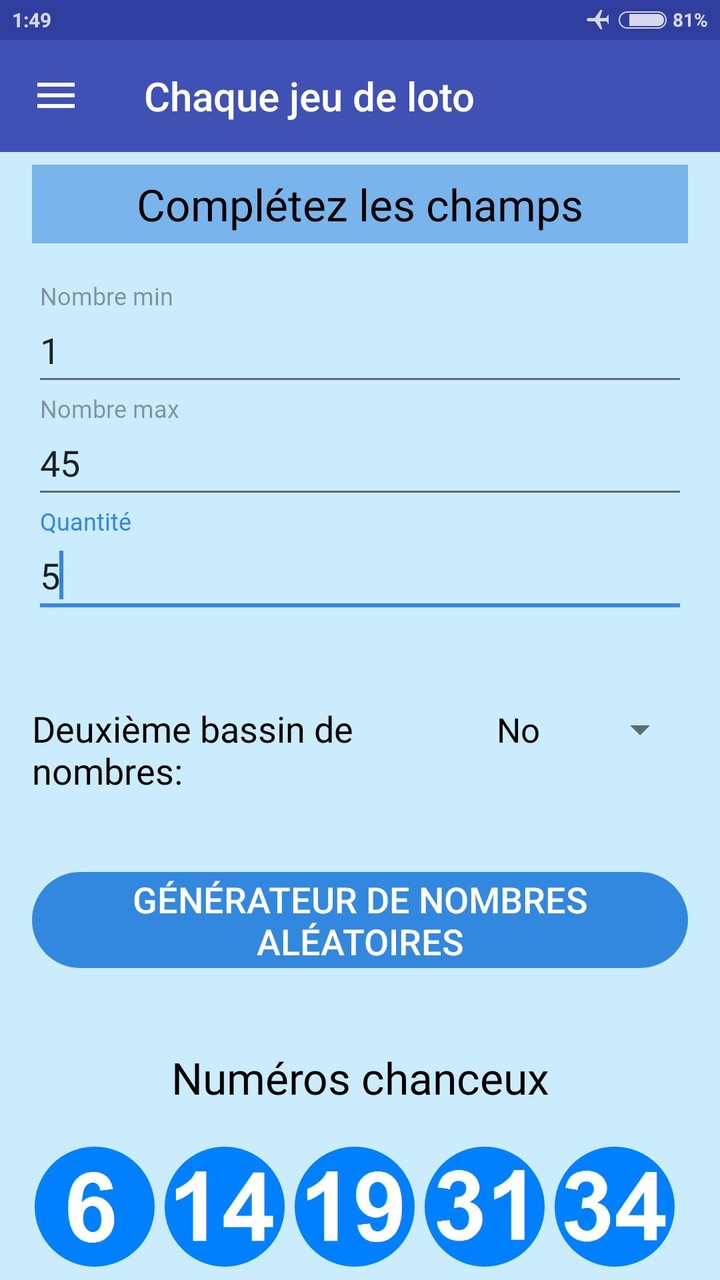Select the Quantité field containing 5
This screenshot has height=1280, width=720.
[360, 576]
